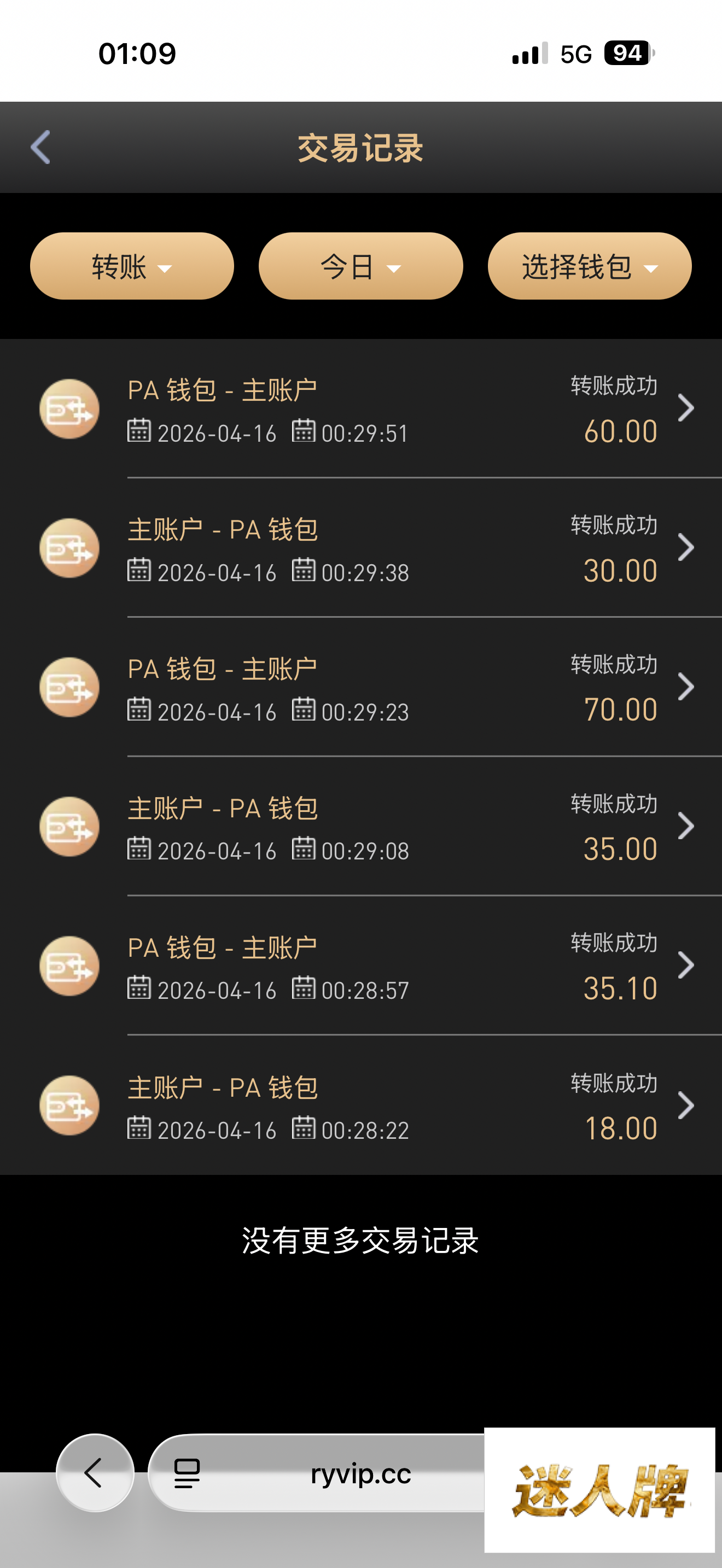This screenshot has width=722, height=1568.
Task: Tap the browser back button
Action: coord(95,1473)
